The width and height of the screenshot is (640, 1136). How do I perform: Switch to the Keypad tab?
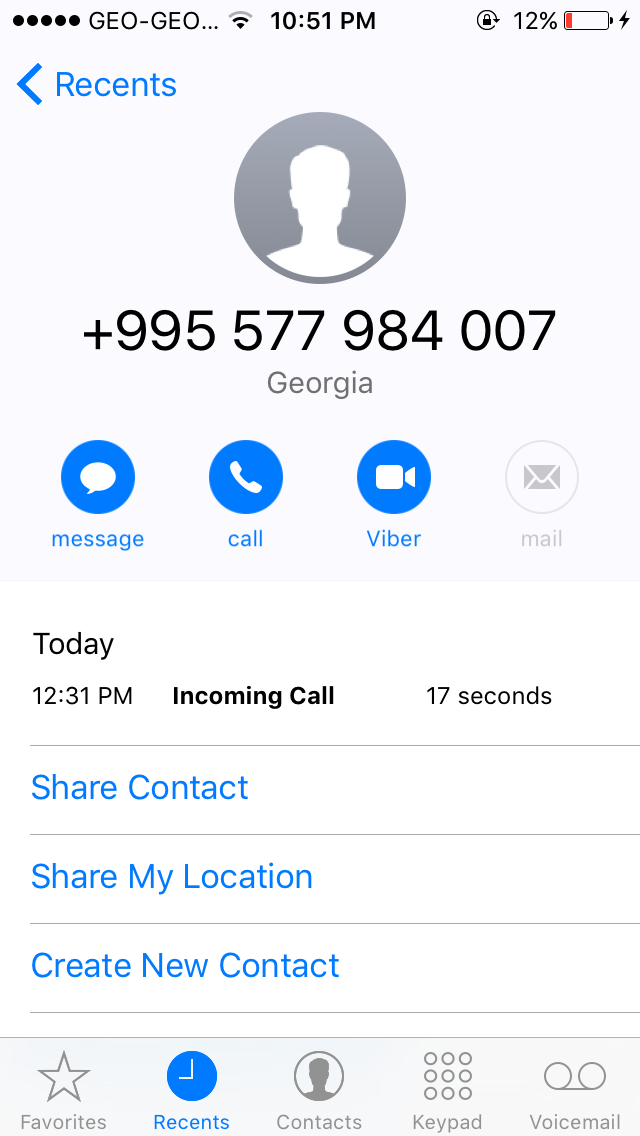447,1089
